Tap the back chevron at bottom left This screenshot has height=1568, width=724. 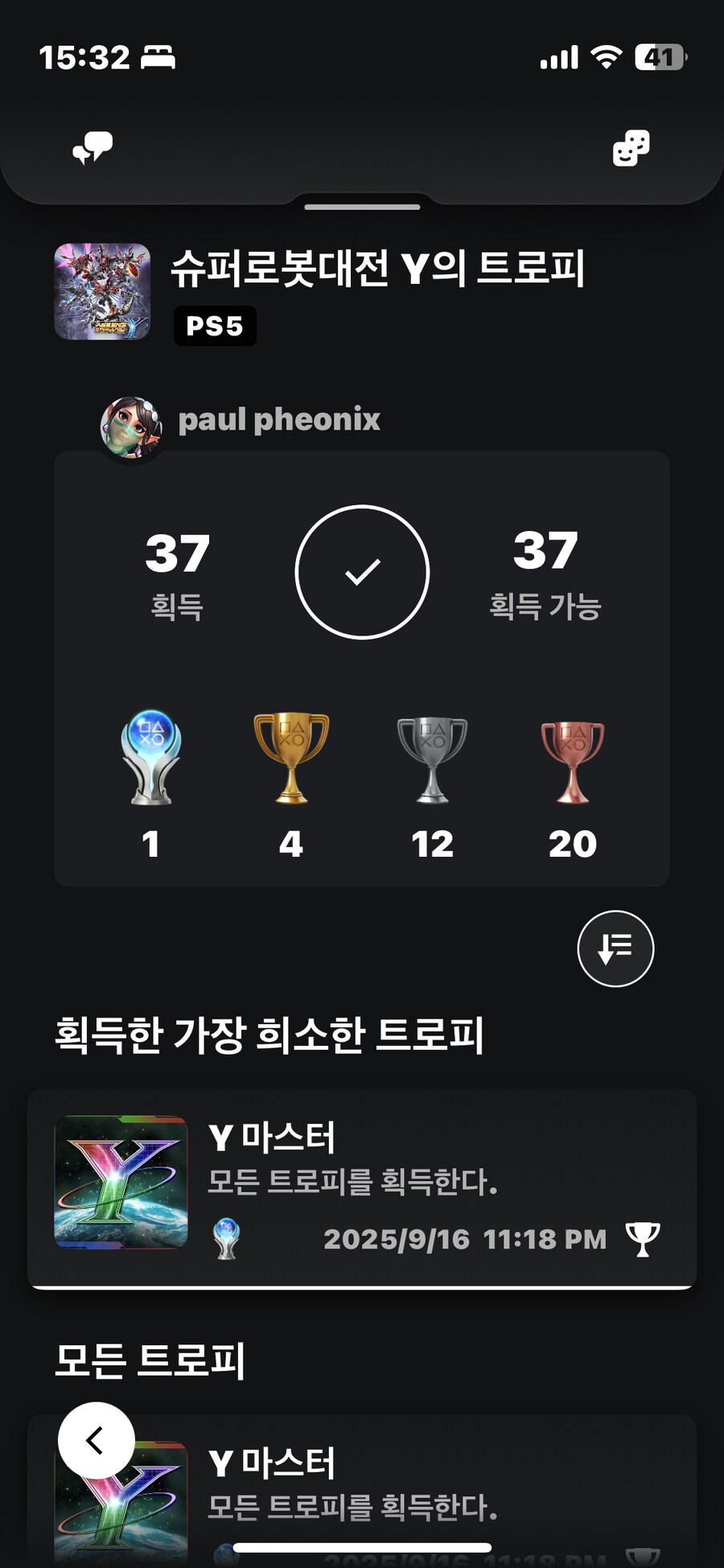[x=97, y=1442]
